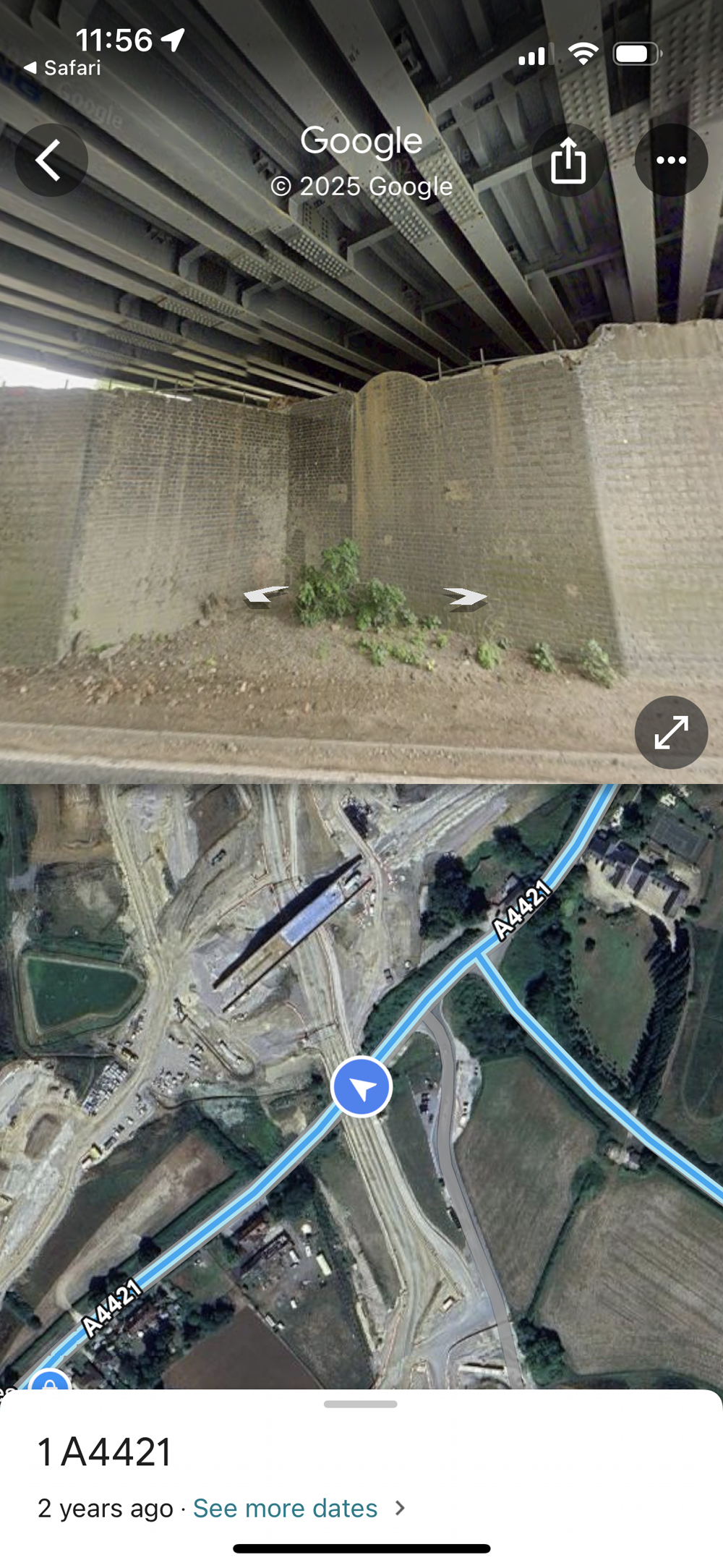Tap the bottom sheet drag handle
This screenshot has width=723, height=1568.
coord(361,1404)
